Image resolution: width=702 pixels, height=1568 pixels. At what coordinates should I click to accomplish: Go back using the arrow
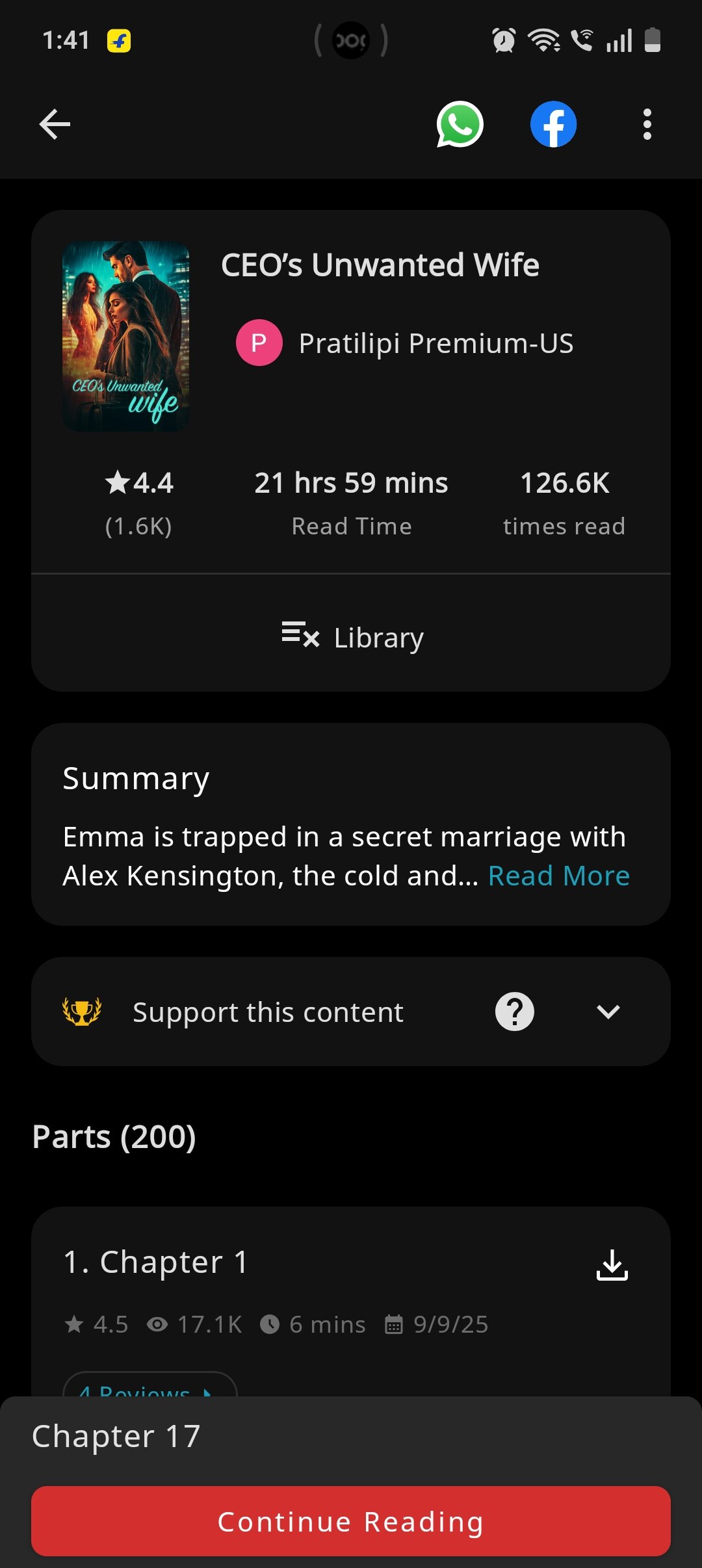click(55, 124)
